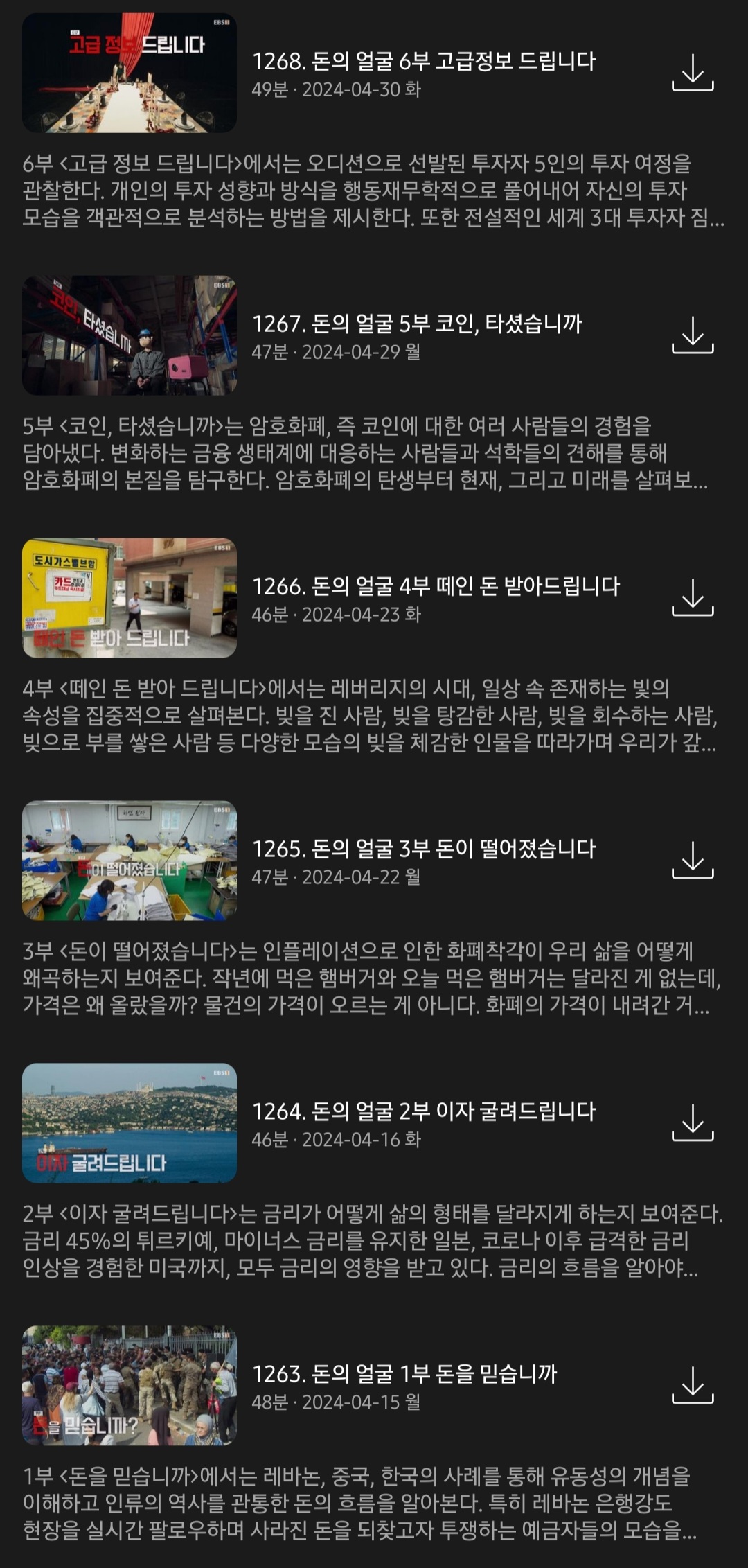This screenshot has height=1568, width=748.
Task: Open the thumbnail for episode 1267
Action: click(130, 335)
